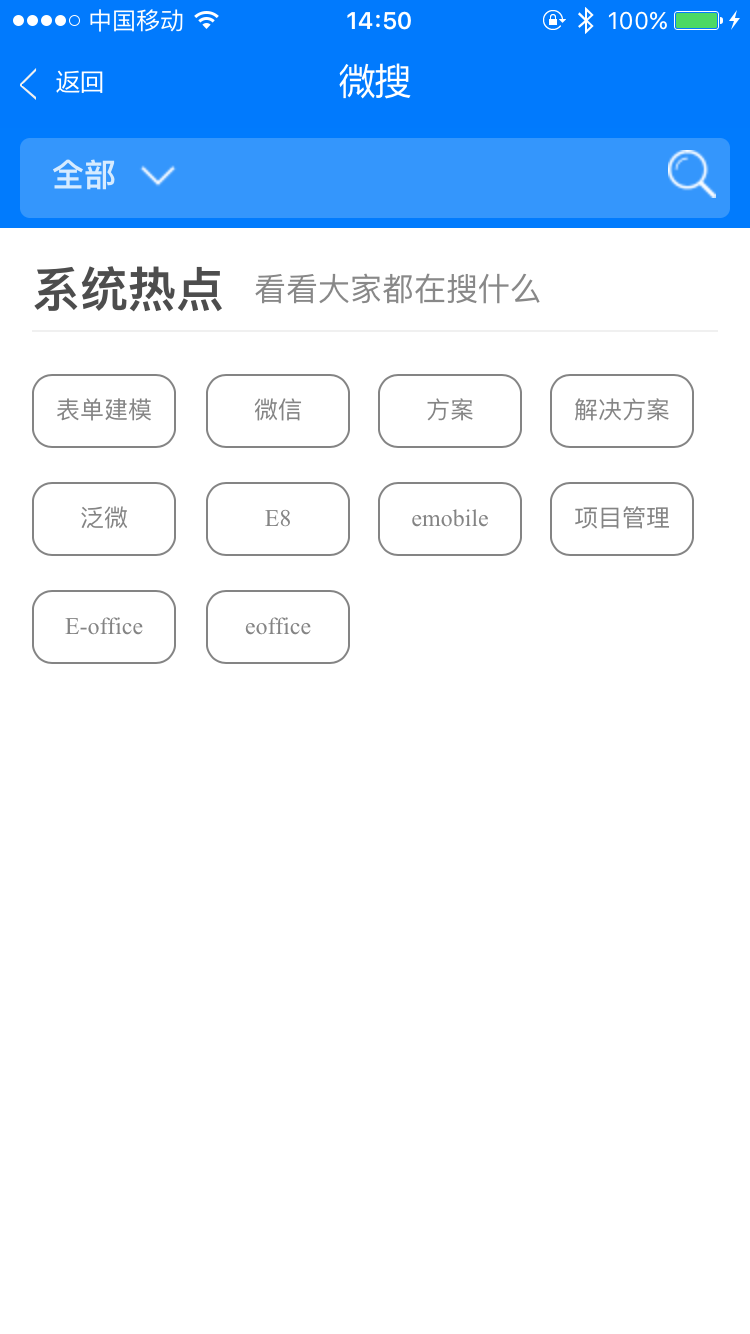Screen dimensions: 750x1334
Task: Search emobile via its chip
Action: 450,519
